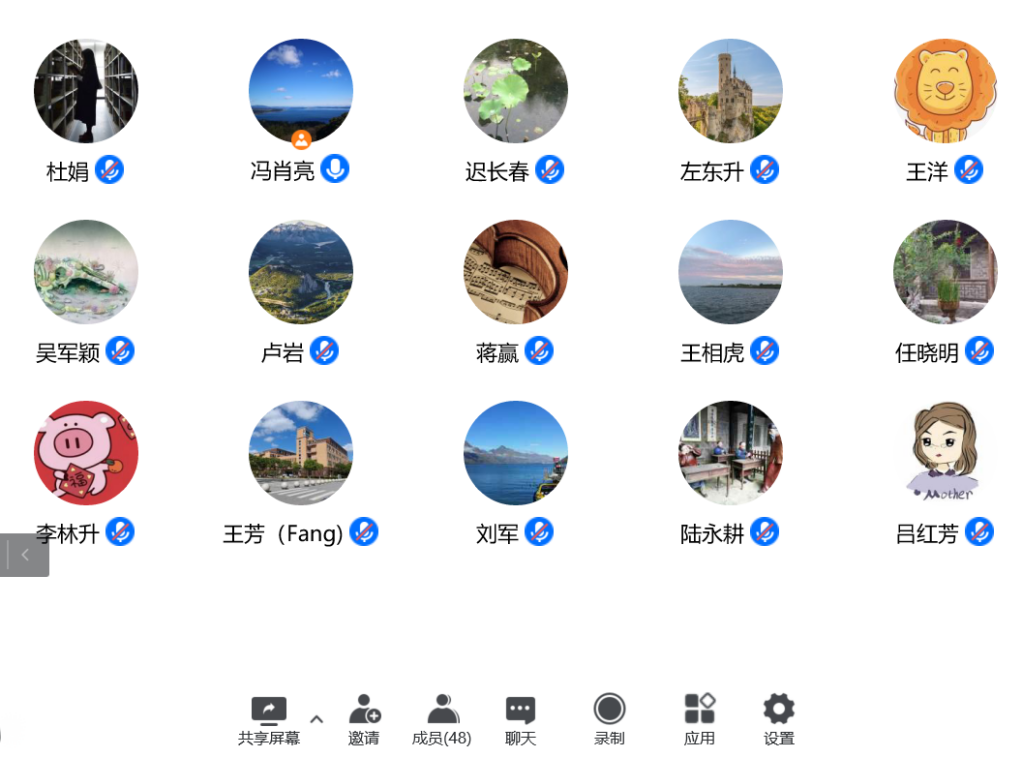Viewport: 1022px width, 757px height.
Task: Select 卢岩's participant tile
Action: coord(301,272)
